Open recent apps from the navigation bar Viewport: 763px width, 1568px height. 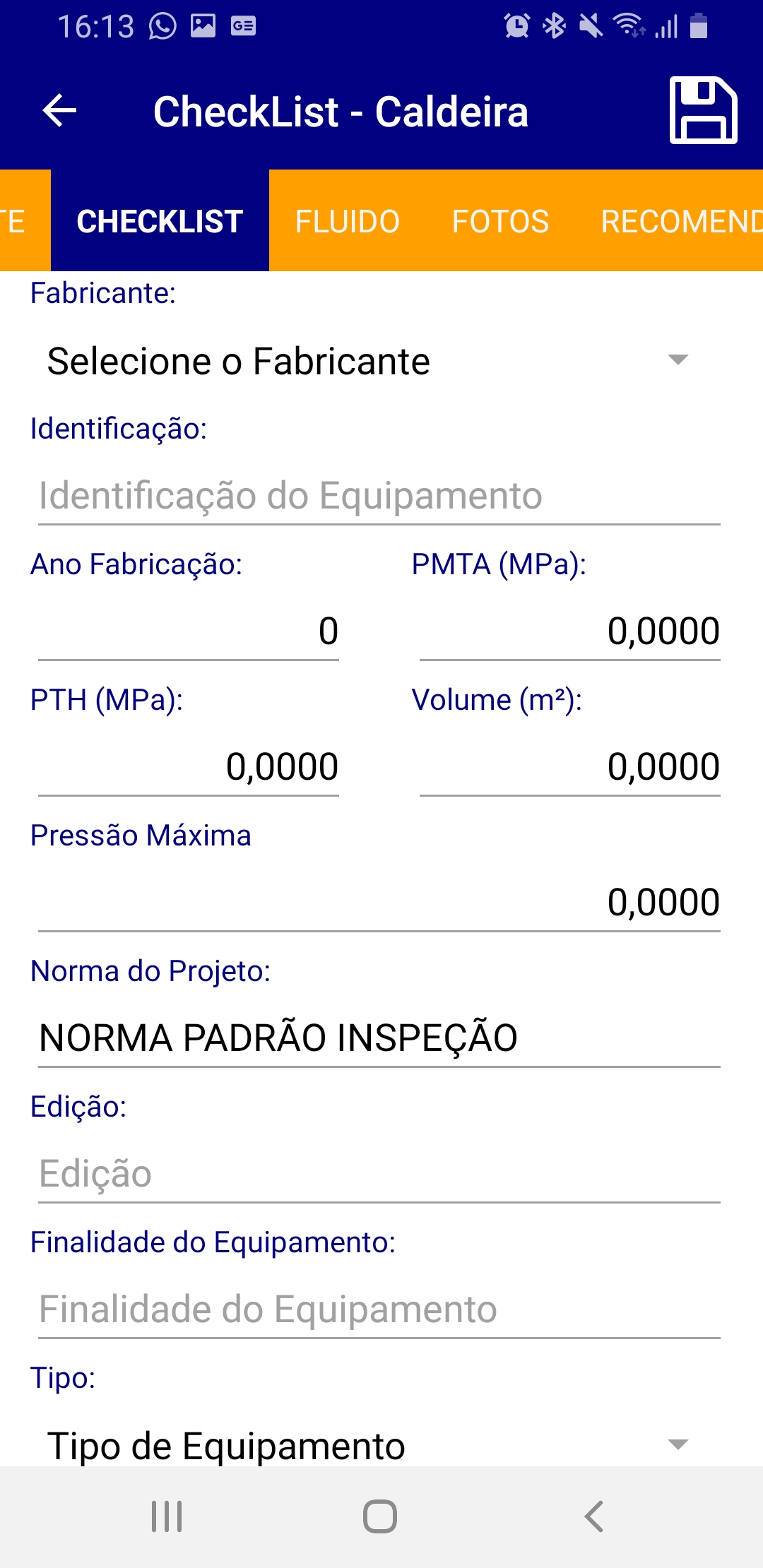167,1516
